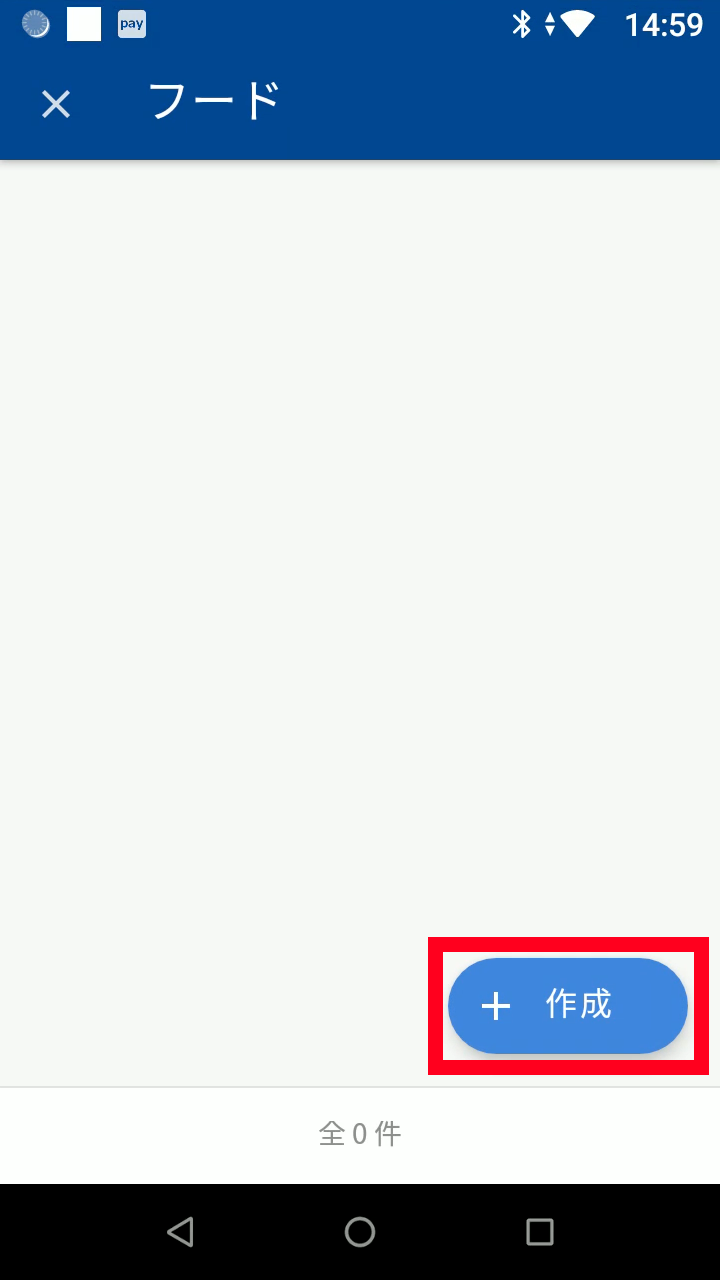Go back using the system back button
Viewport: 720px width, 1280px height.
click(180, 1232)
